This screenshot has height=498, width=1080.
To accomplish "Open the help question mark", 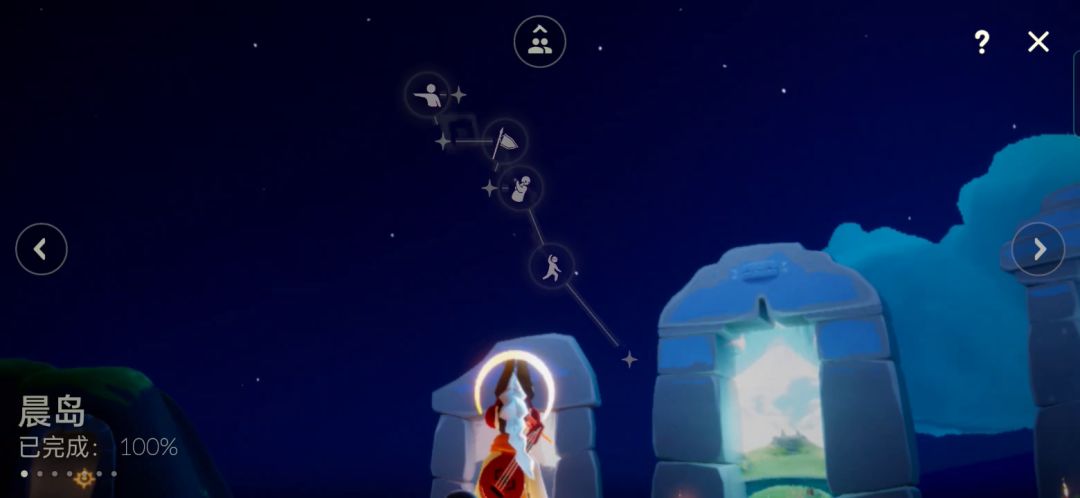I will click(x=982, y=42).
